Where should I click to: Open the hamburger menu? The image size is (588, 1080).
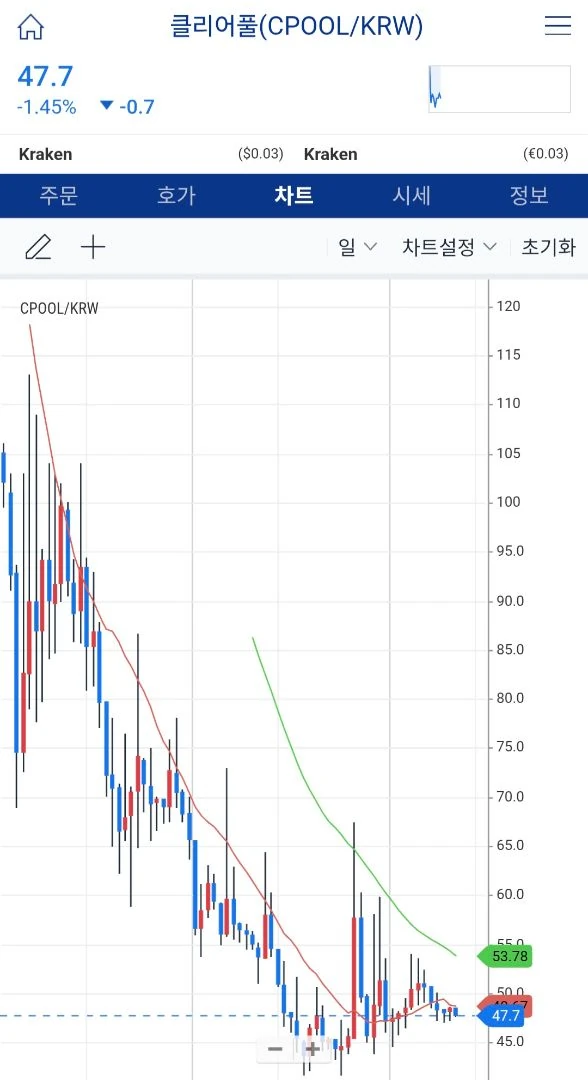[558, 26]
